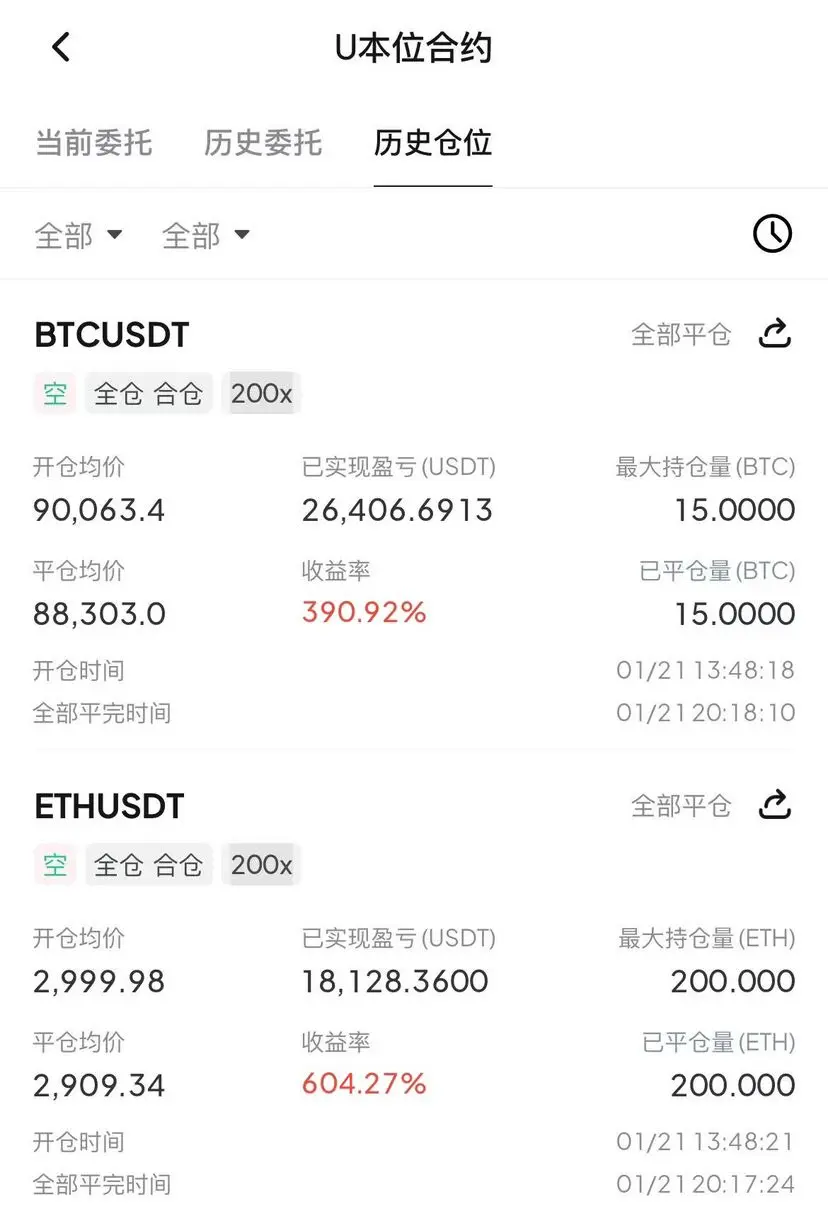Open the clock time-range filter

(x=772, y=234)
